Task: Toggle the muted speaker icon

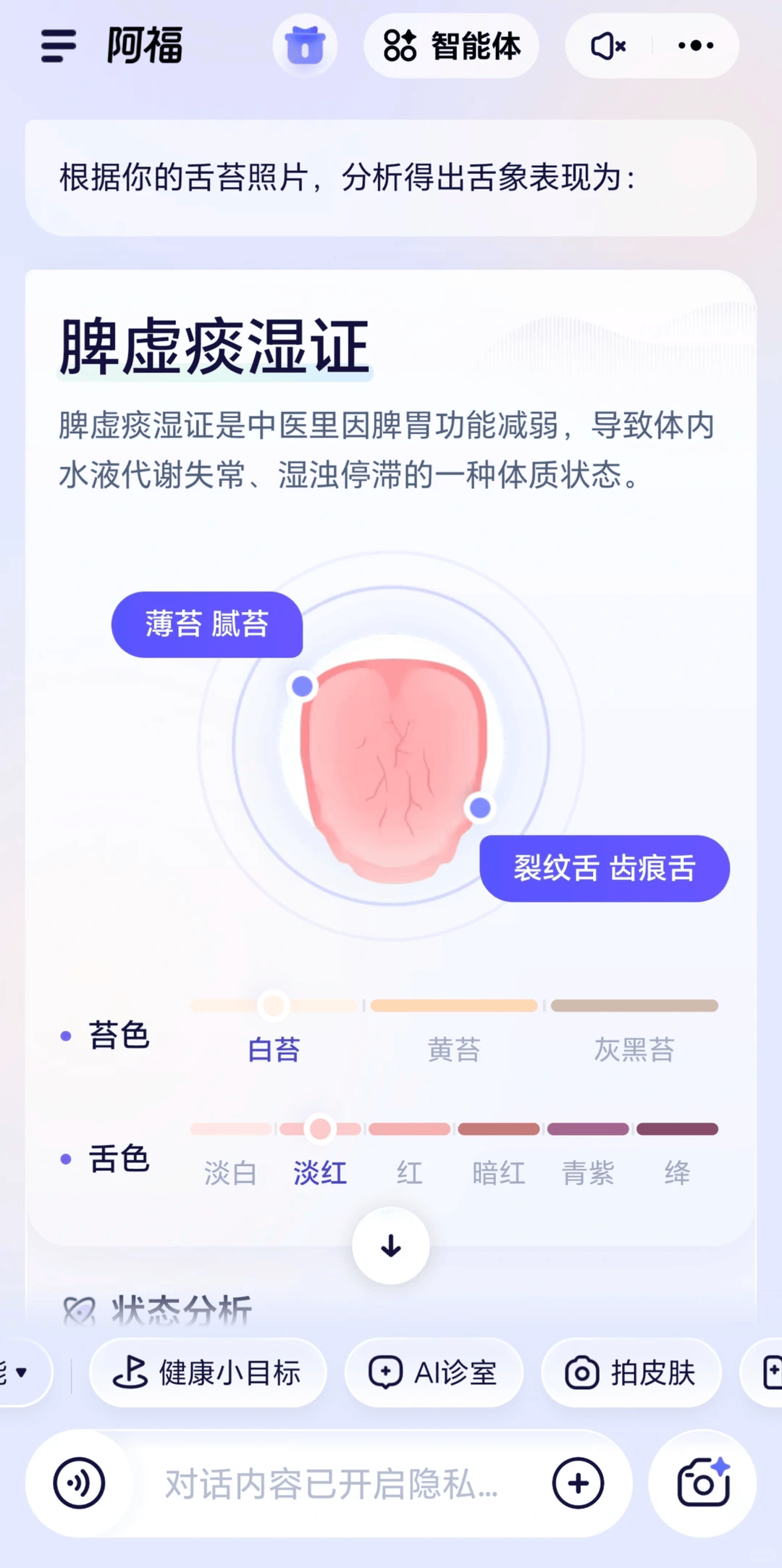Action: pyautogui.click(x=609, y=46)
